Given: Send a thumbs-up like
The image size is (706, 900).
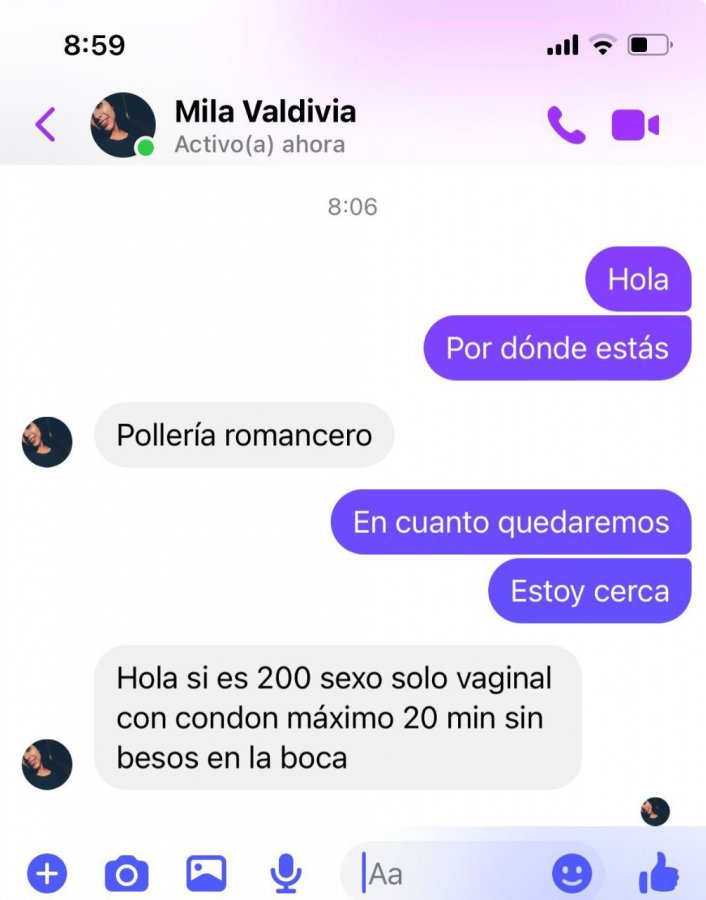Looking at the screenshot, I should click(658, 873).
